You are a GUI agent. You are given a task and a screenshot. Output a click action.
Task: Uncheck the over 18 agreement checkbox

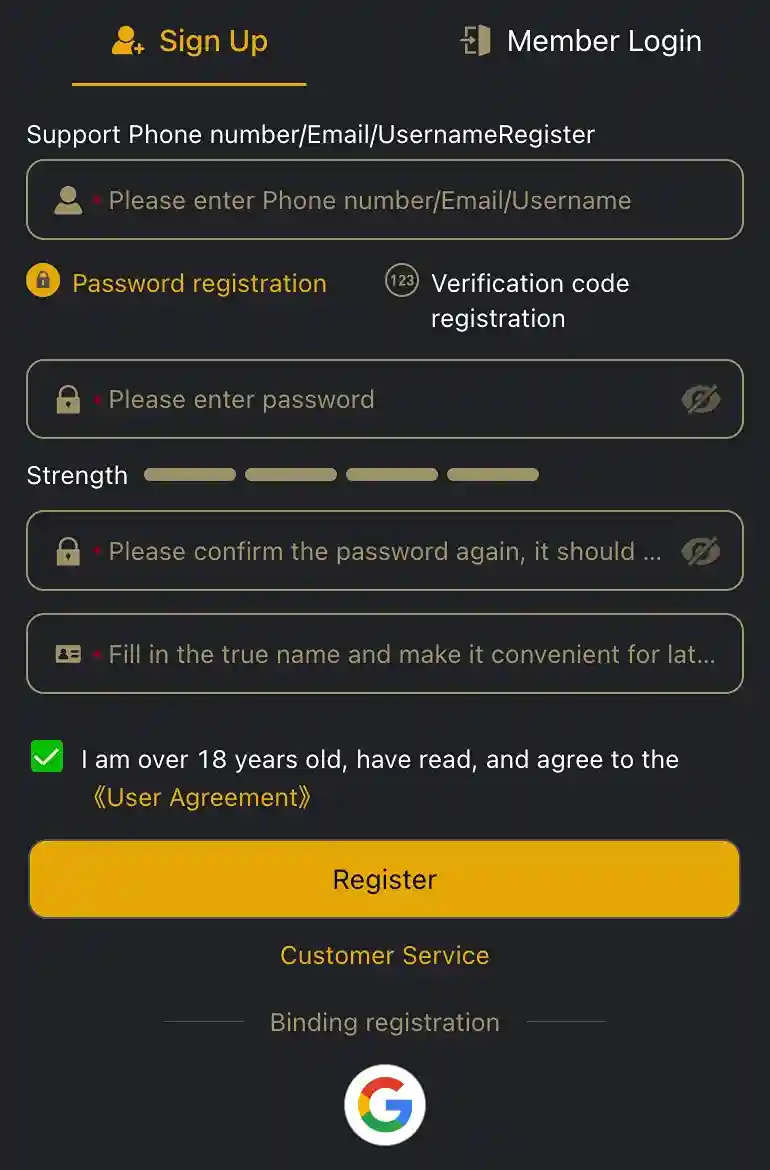tap(47, 757)
